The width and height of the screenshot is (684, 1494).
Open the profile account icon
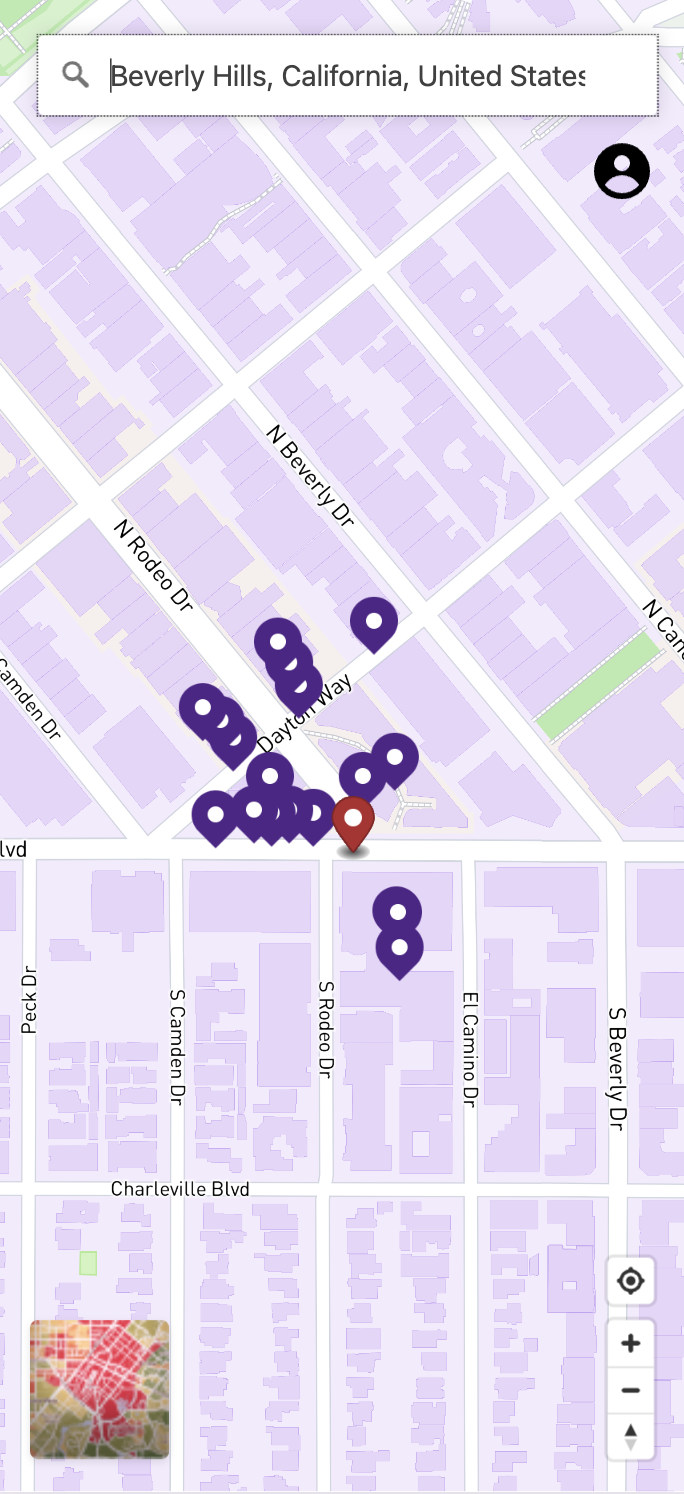(622, 171)
